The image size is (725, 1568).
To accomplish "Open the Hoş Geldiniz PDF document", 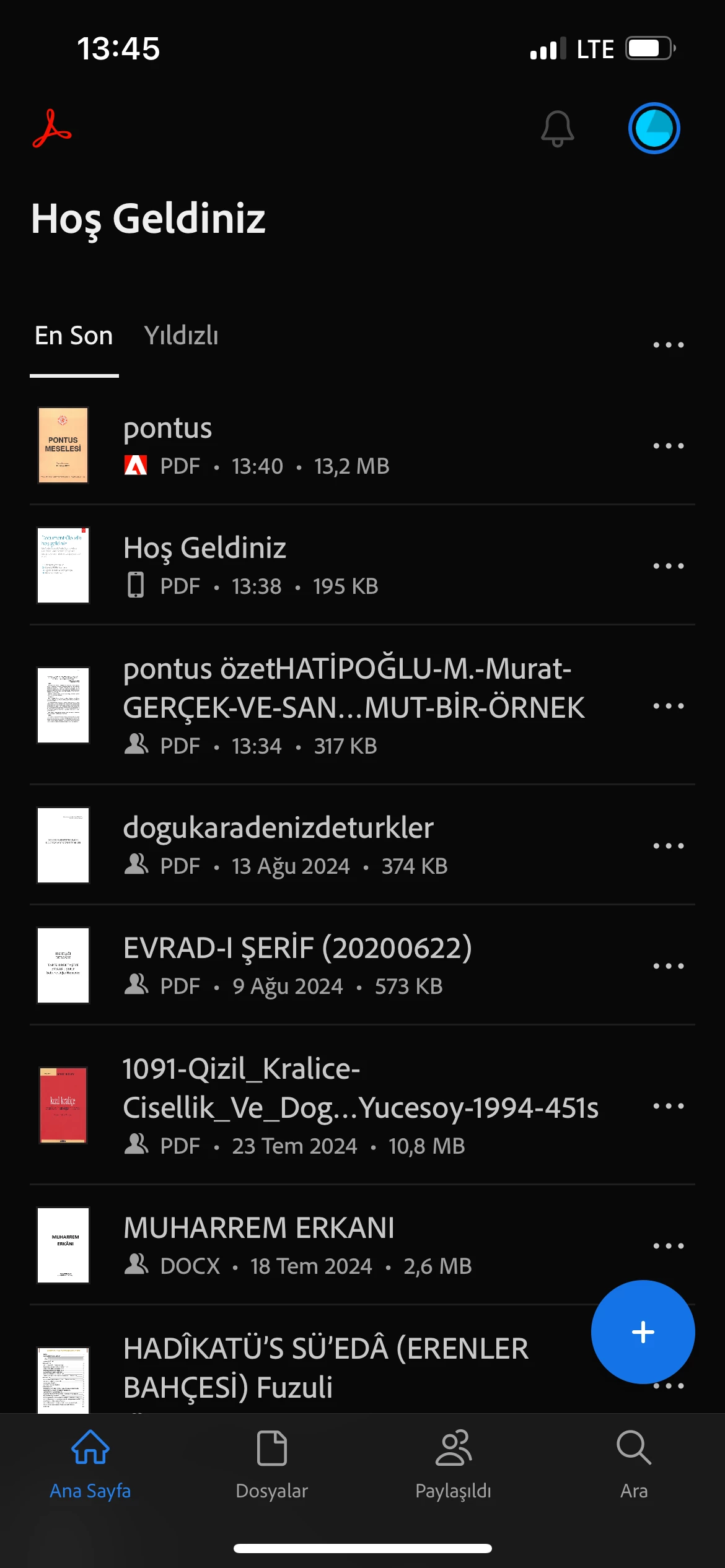I will tap(204, 549).
